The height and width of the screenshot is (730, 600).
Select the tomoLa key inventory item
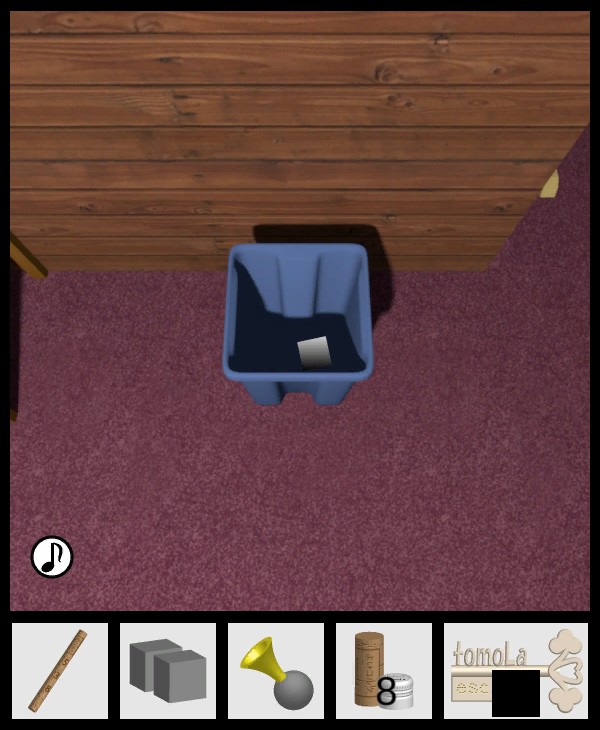click(515, 670)
